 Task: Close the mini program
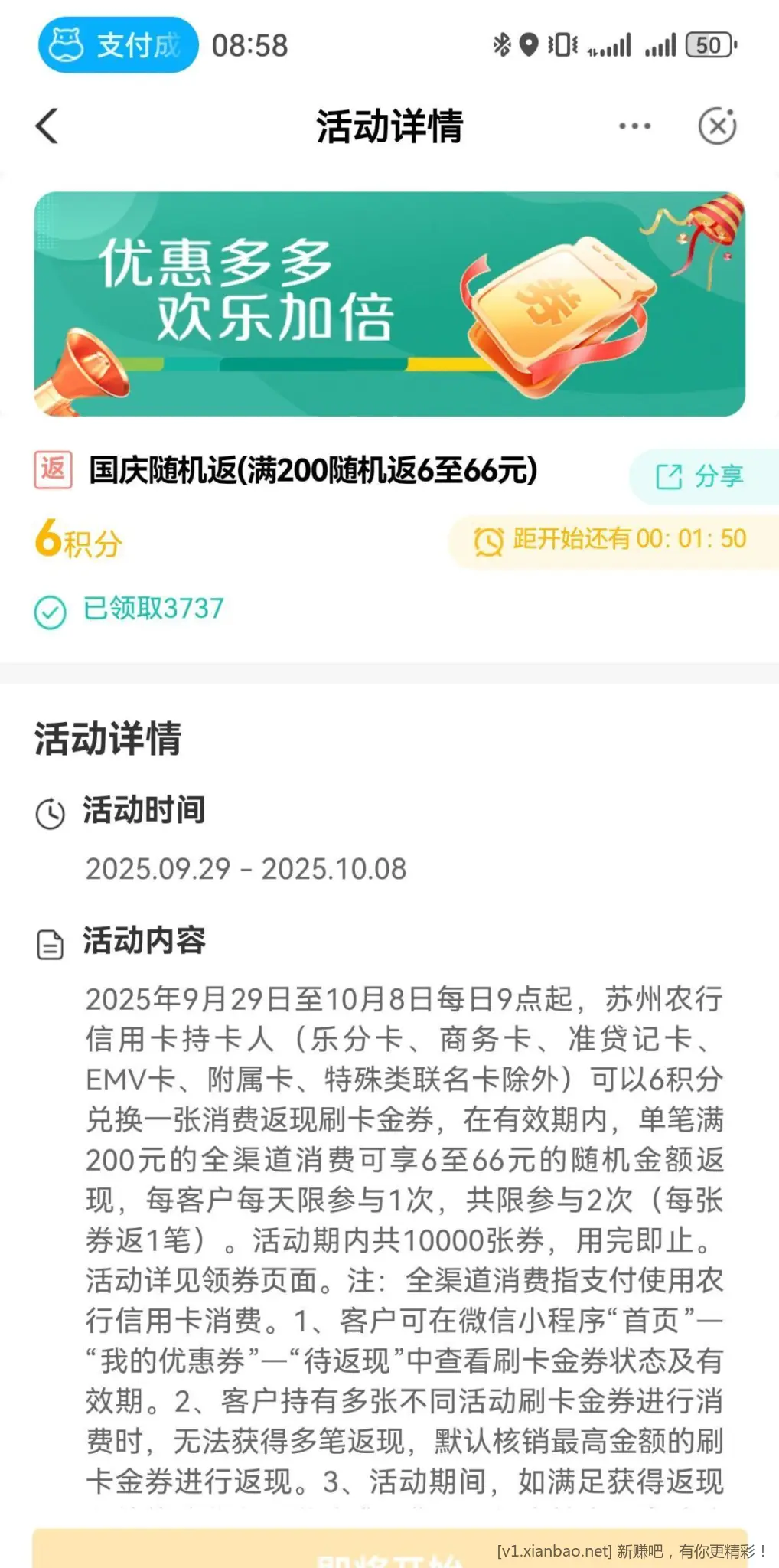(717, 126)
